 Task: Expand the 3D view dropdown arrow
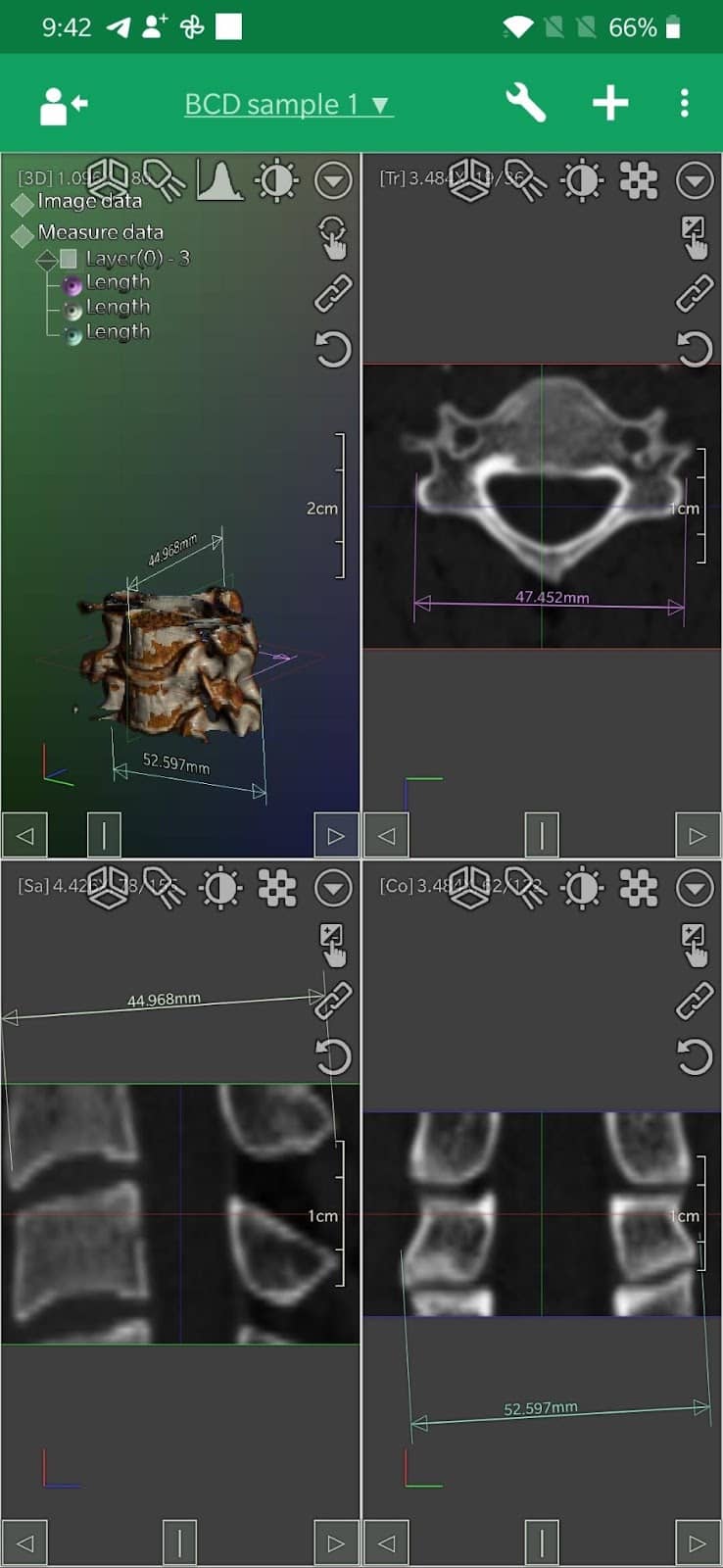pos(333,181)
